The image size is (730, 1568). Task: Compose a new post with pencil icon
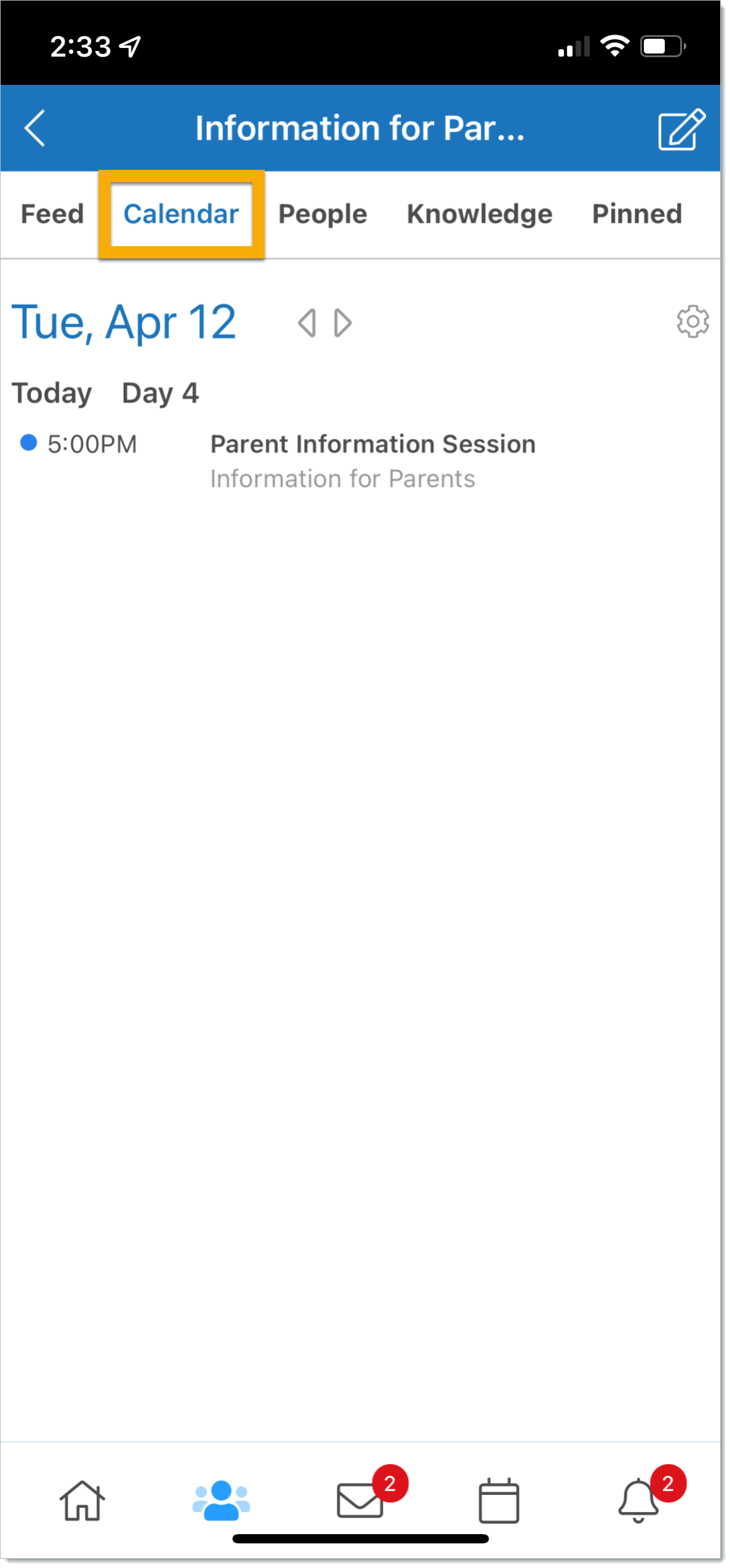coord(681,129)
